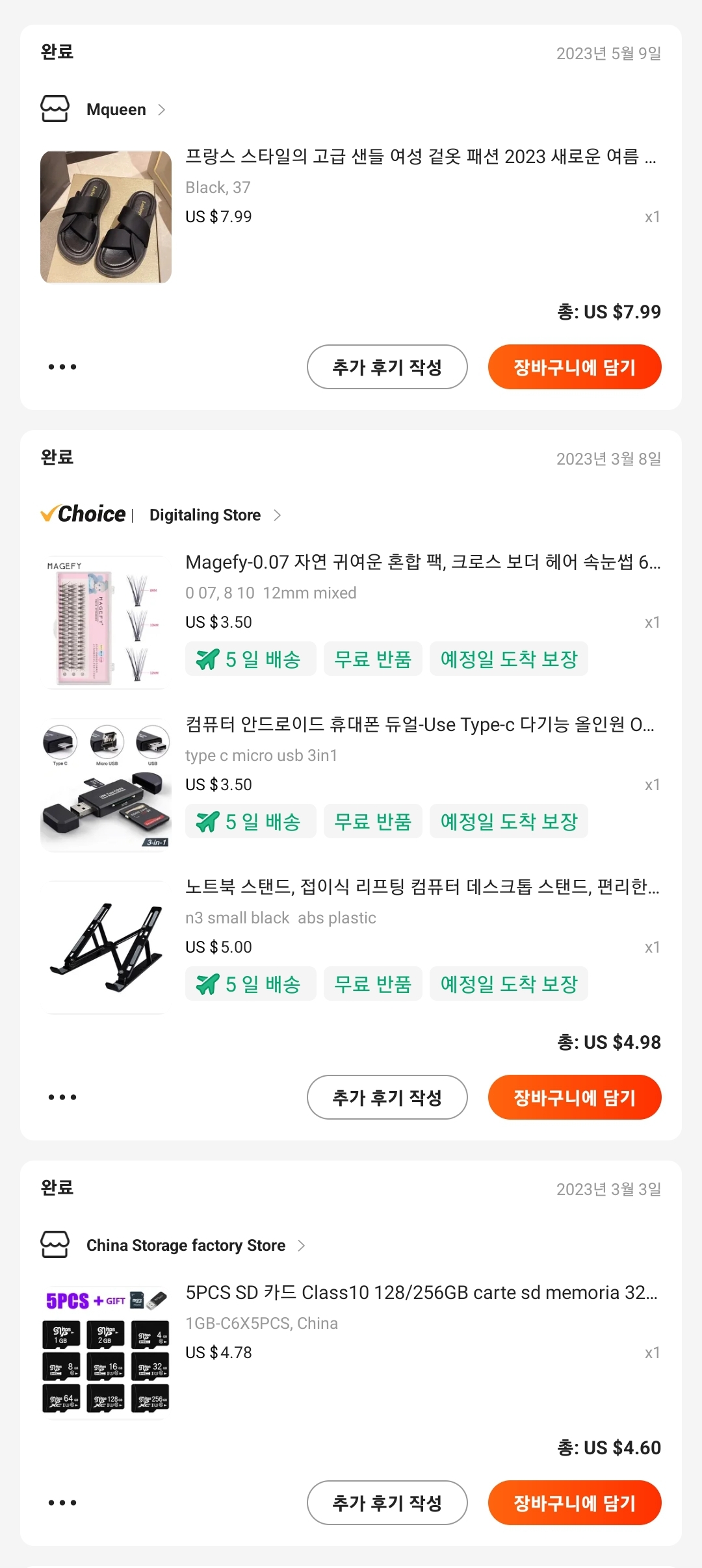This screenshot has width=702, height=1568.
Task: Click the 무료 반품 badge on eyelash item
Action: 372,658
